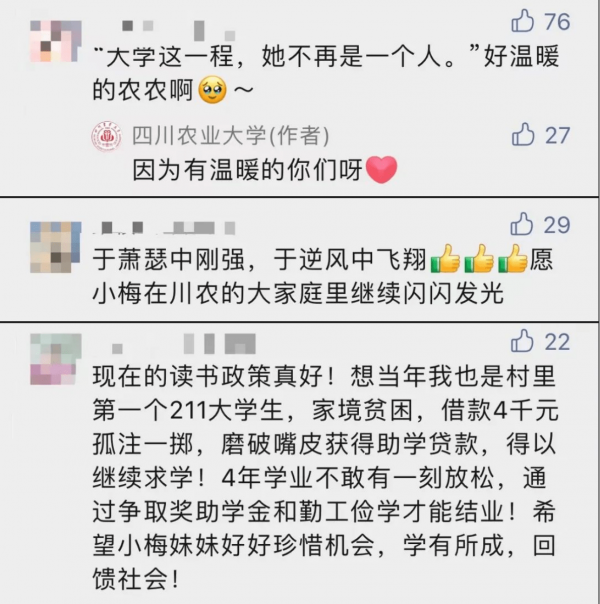Like the comment with 76 likes
Viewport: 600px width, 604px height.
coord(523,21)
